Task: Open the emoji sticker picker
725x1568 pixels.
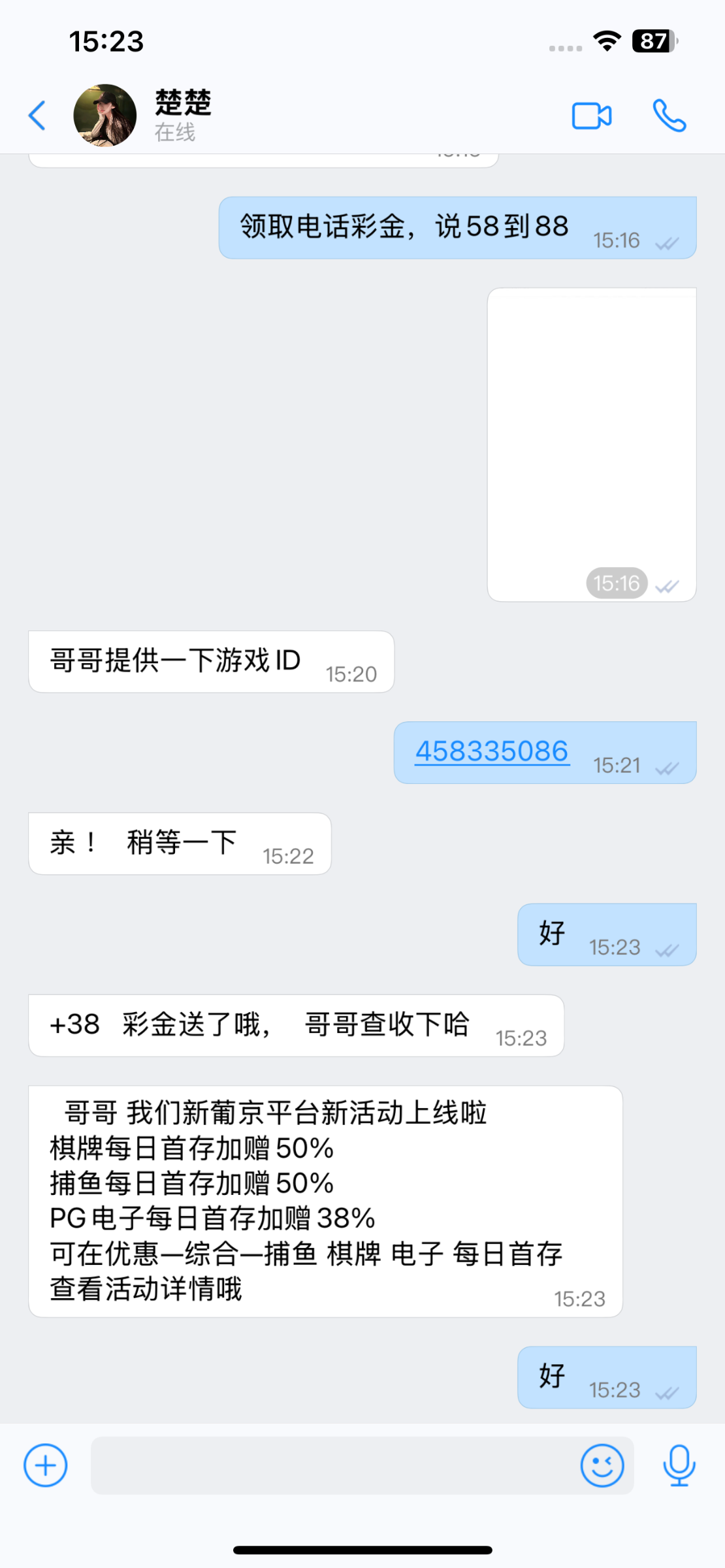Action: (602, 1465)
